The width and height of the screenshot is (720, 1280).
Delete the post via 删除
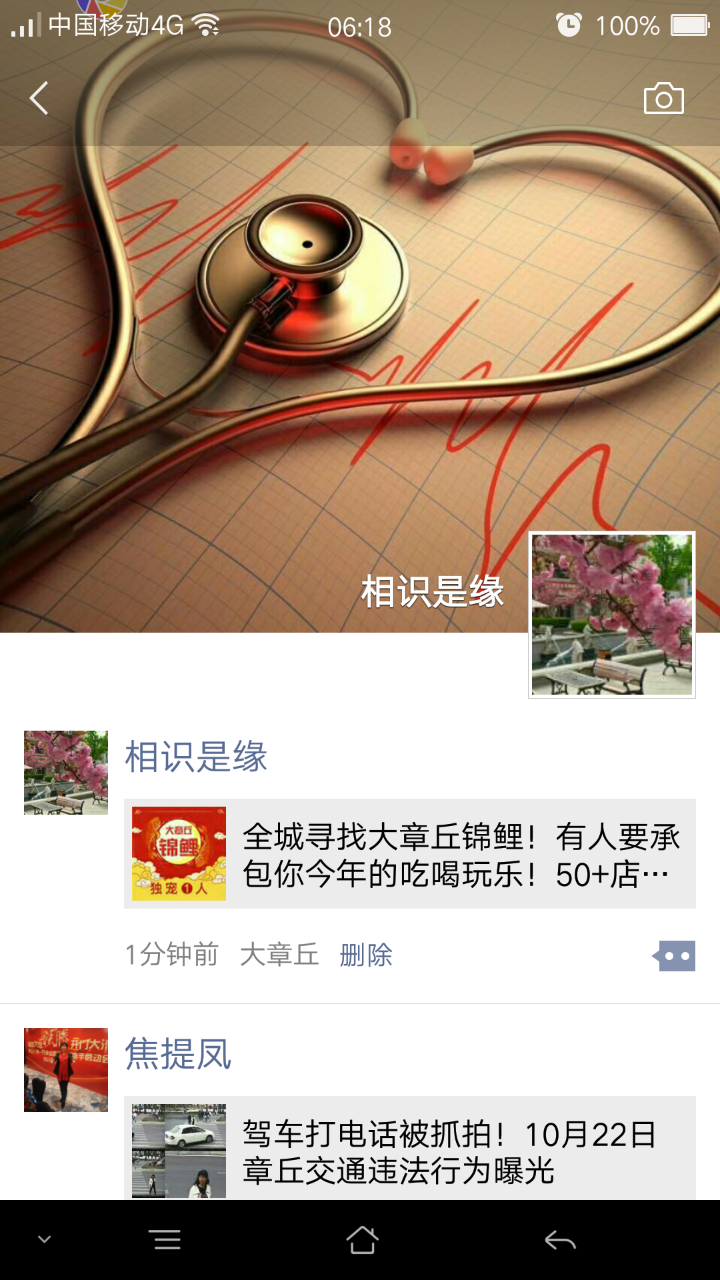tap(366, 955)
